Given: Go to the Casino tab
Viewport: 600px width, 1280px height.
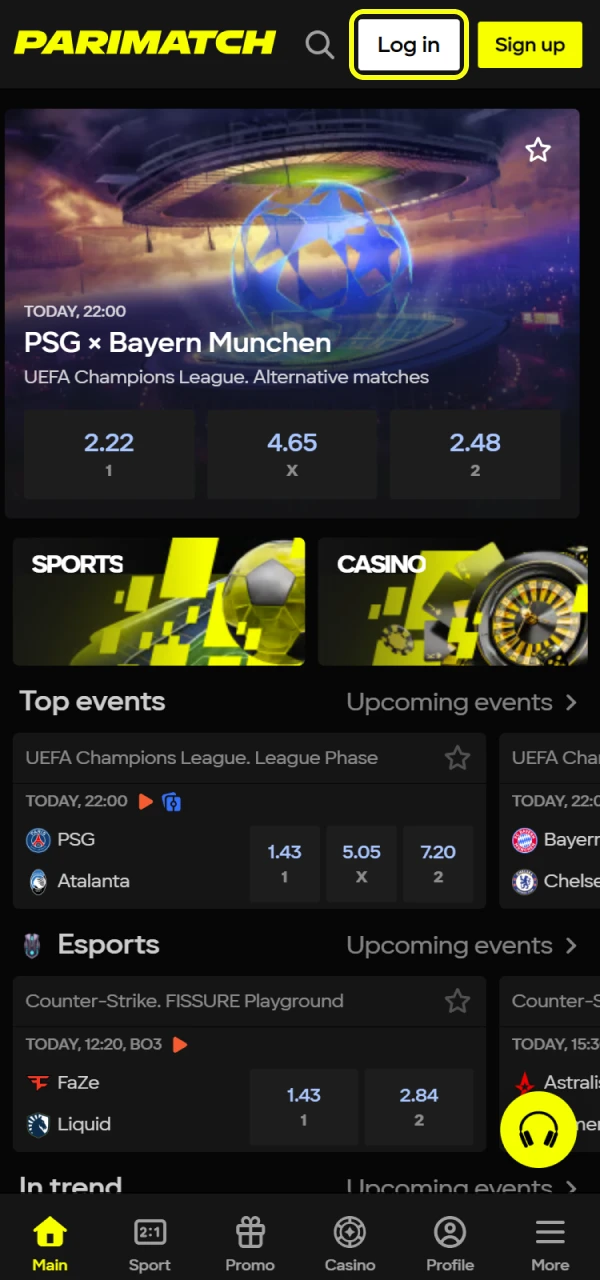Looking at the screenshot, I should (x=350, y=1244).
